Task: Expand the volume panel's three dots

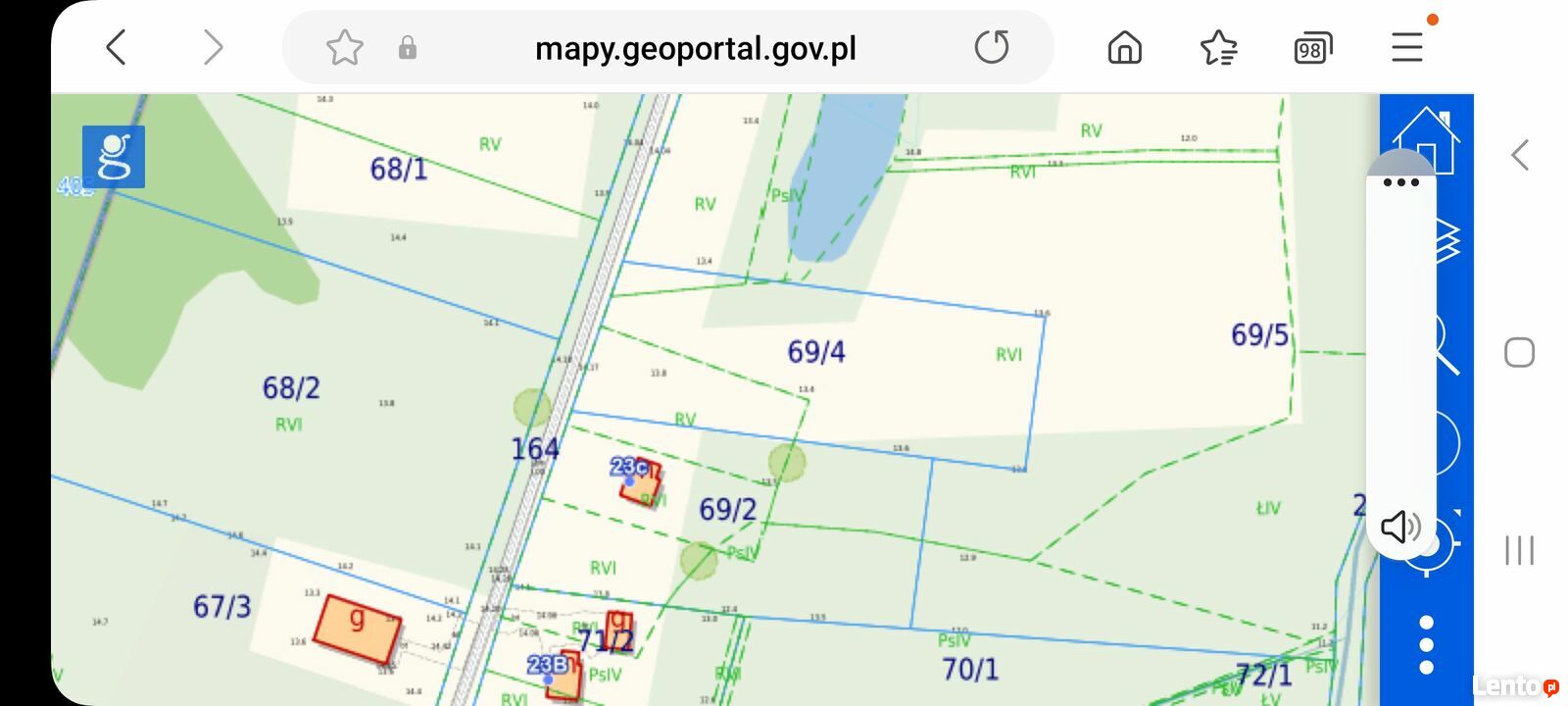Action: (1400, 182)
